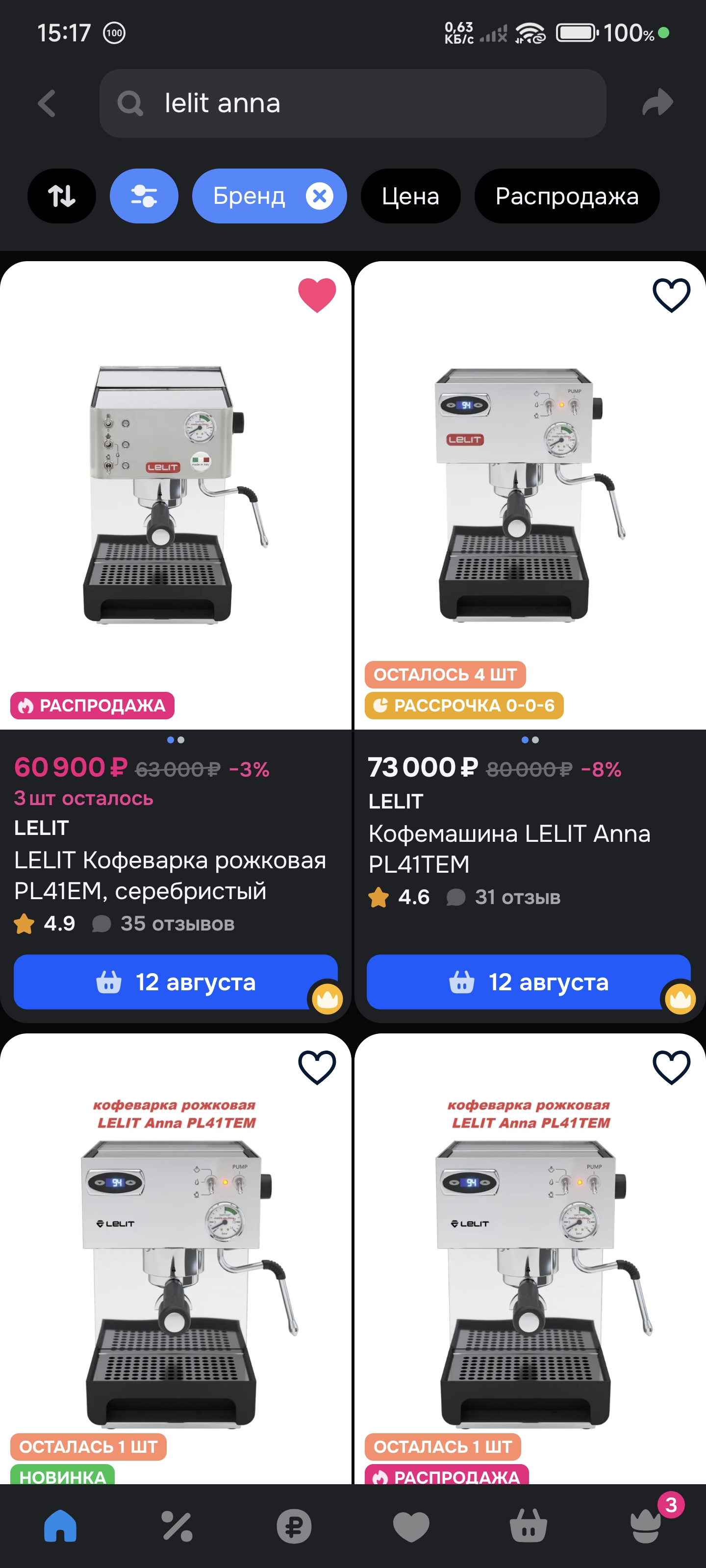Open the Цена filter chip
The image size is (706, 1568).
pos(410,196)
